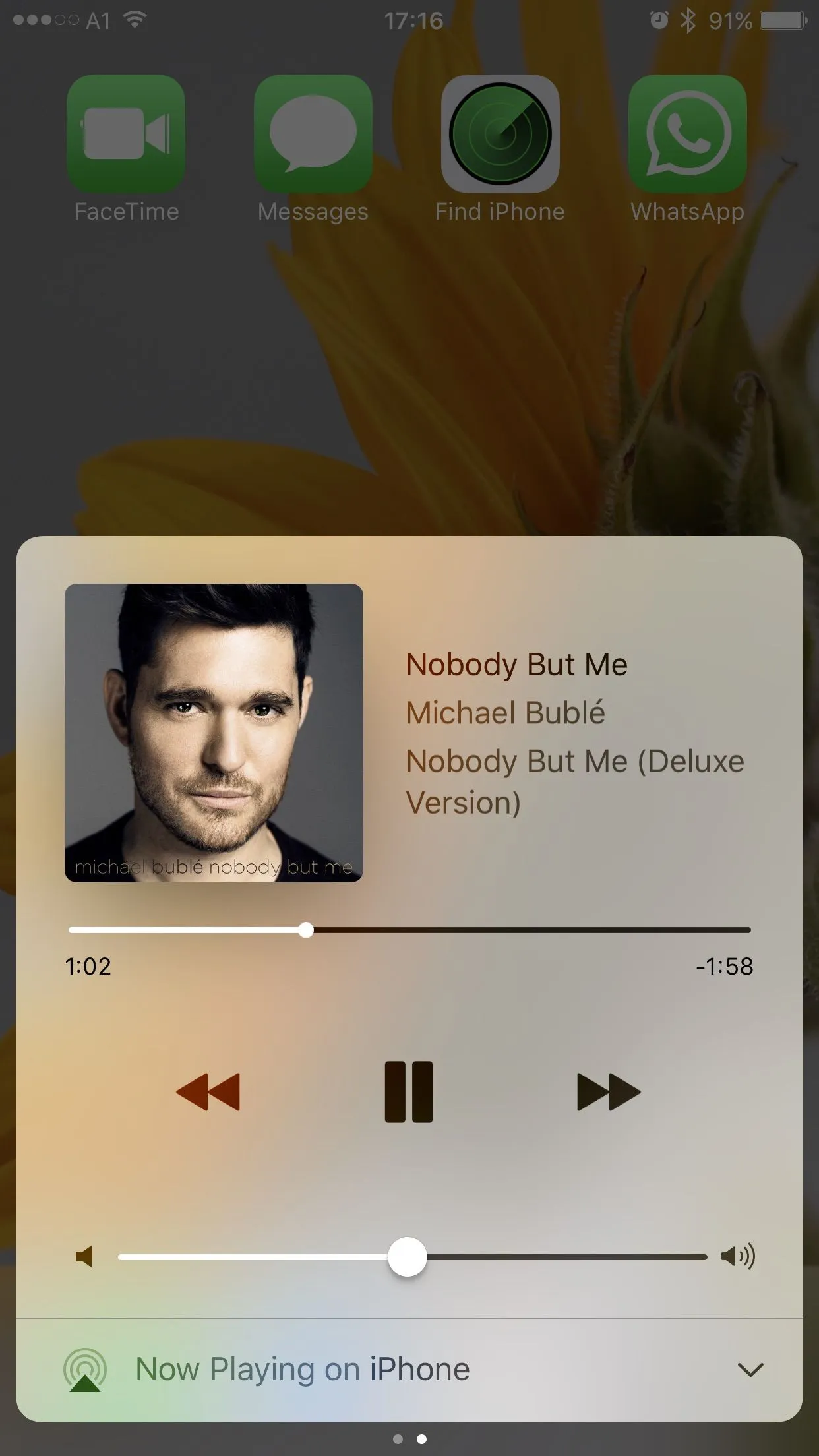Pause the song Nobody But Me

[409, 1092]
